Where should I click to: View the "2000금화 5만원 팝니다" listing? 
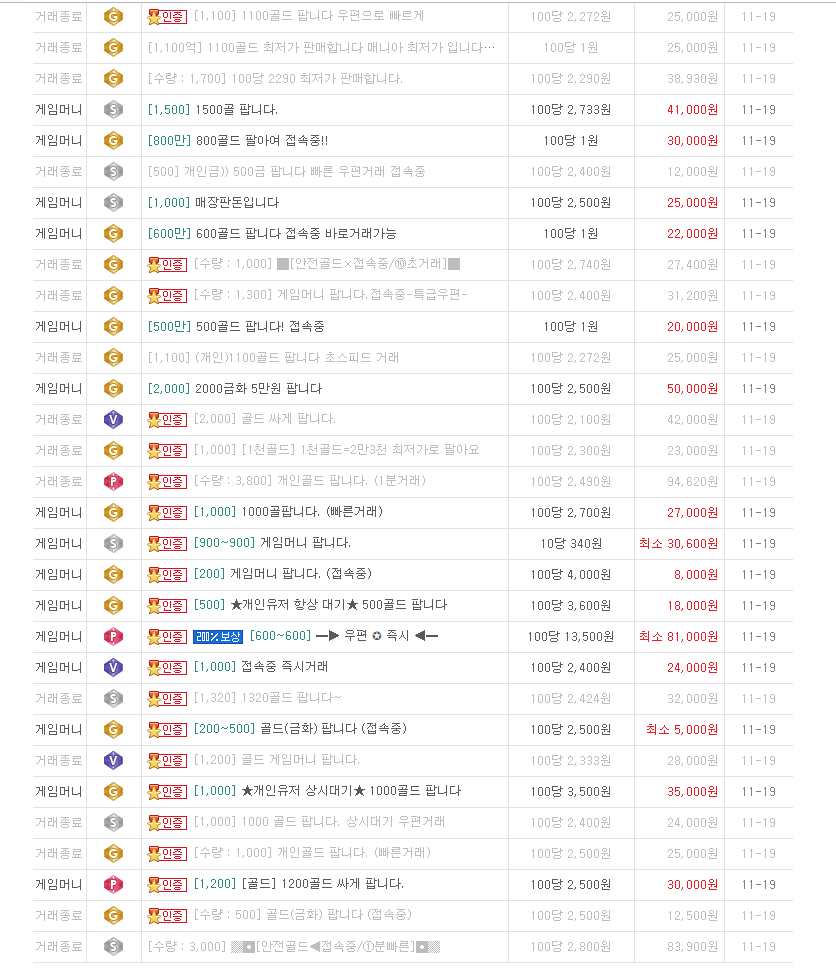258,389
